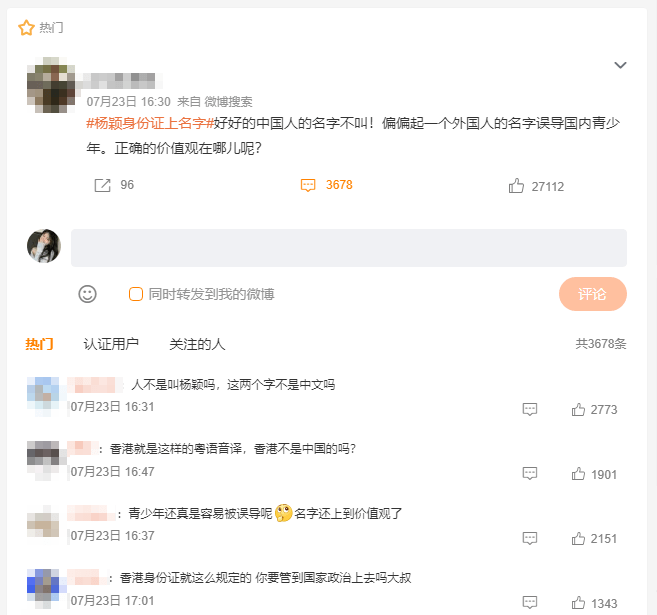Tap the comment input field

pos(348,248)
